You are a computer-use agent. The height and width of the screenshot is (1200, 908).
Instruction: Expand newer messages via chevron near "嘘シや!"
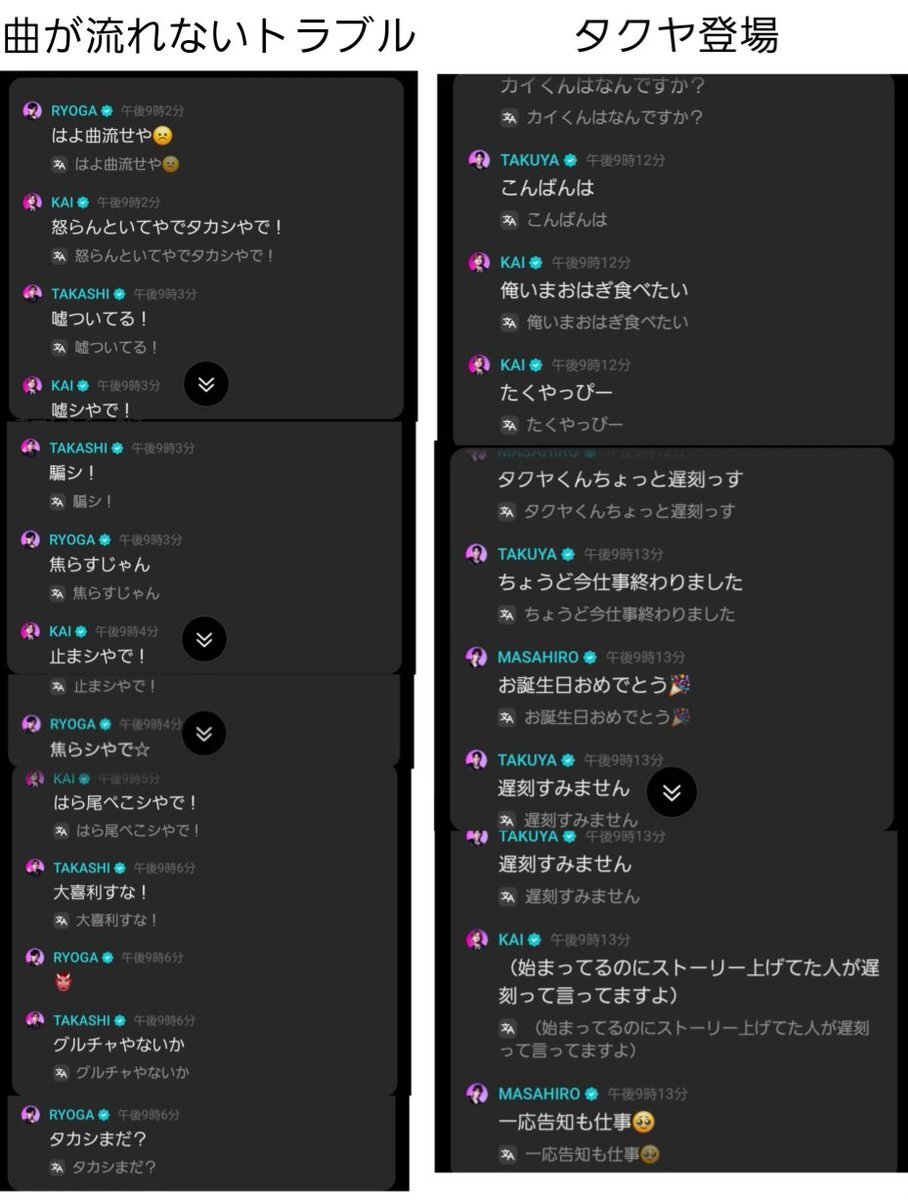point(204,384)
